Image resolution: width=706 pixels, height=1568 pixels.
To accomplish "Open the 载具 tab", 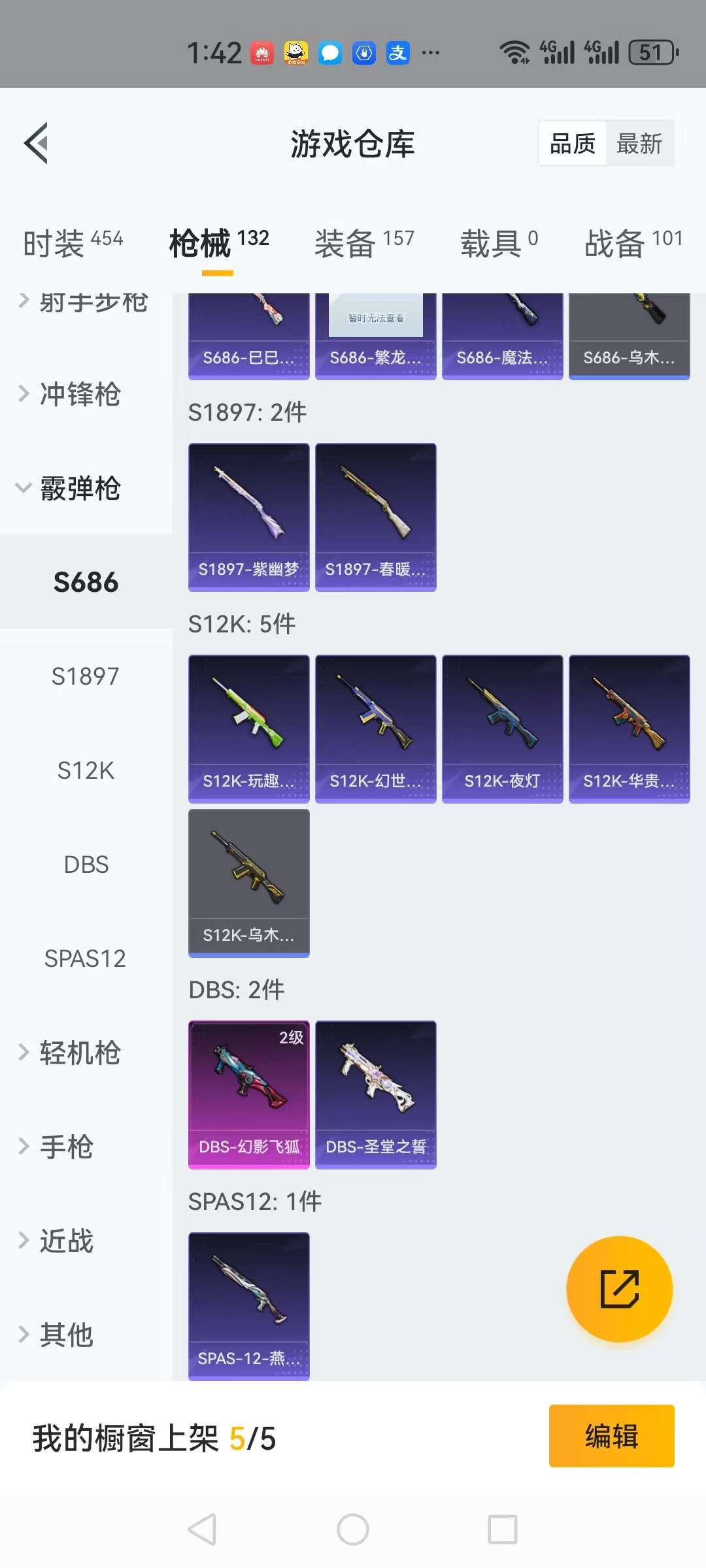I will [x=499, y=243].
